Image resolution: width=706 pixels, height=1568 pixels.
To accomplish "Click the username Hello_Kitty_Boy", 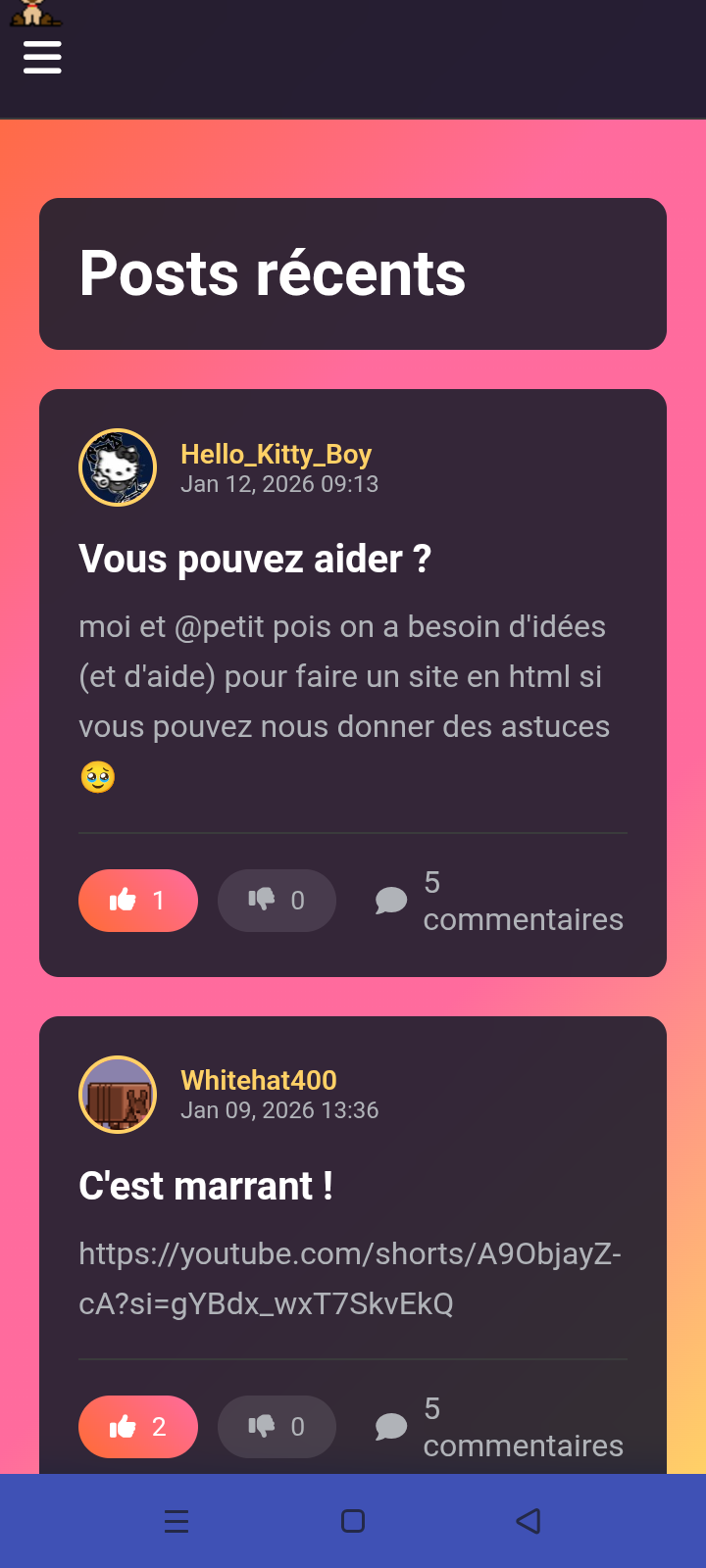I will 277,454.
